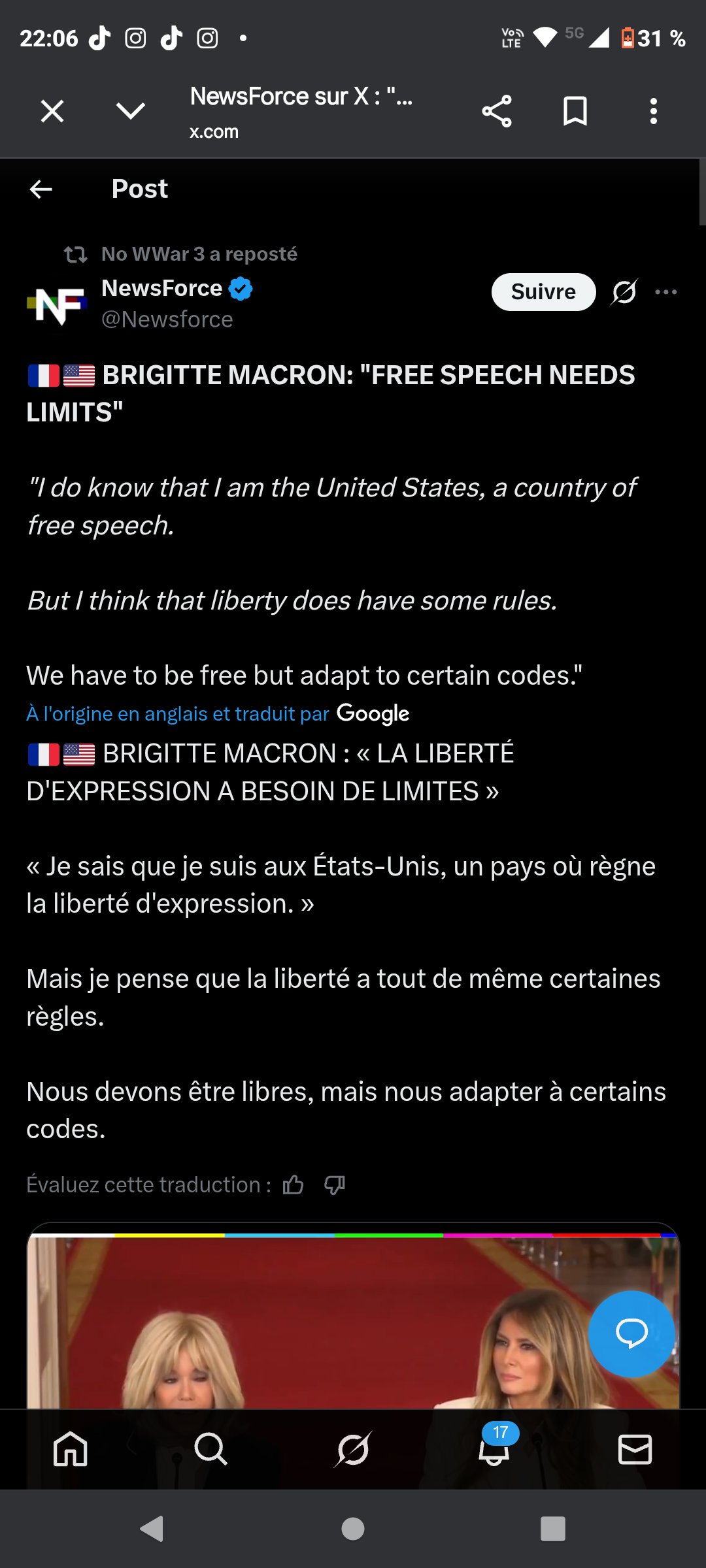
Task: Switch to the Search tab
Action: click(211, 1449)
